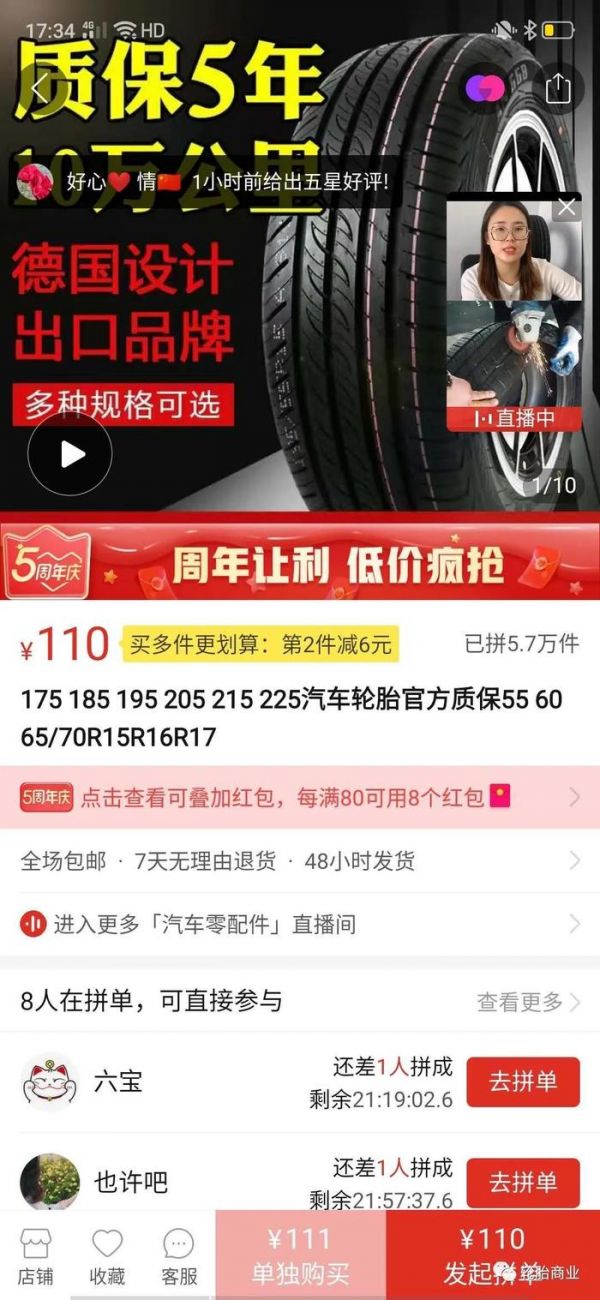Join 六宝's group order with 去拼单
600x1300 pixels.
pos(523,1082)
